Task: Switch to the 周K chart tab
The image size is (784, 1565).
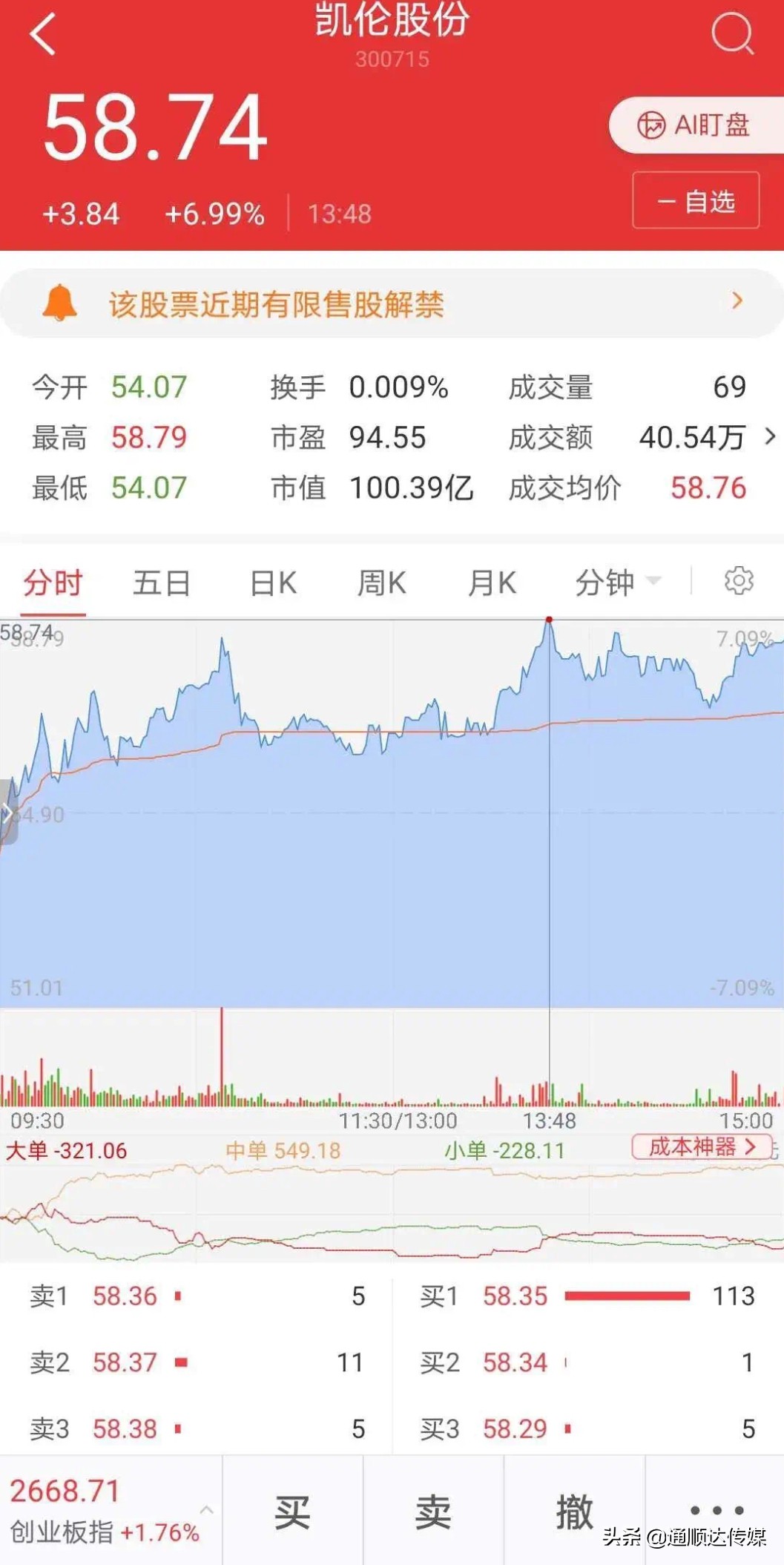Action: (381, 583)
